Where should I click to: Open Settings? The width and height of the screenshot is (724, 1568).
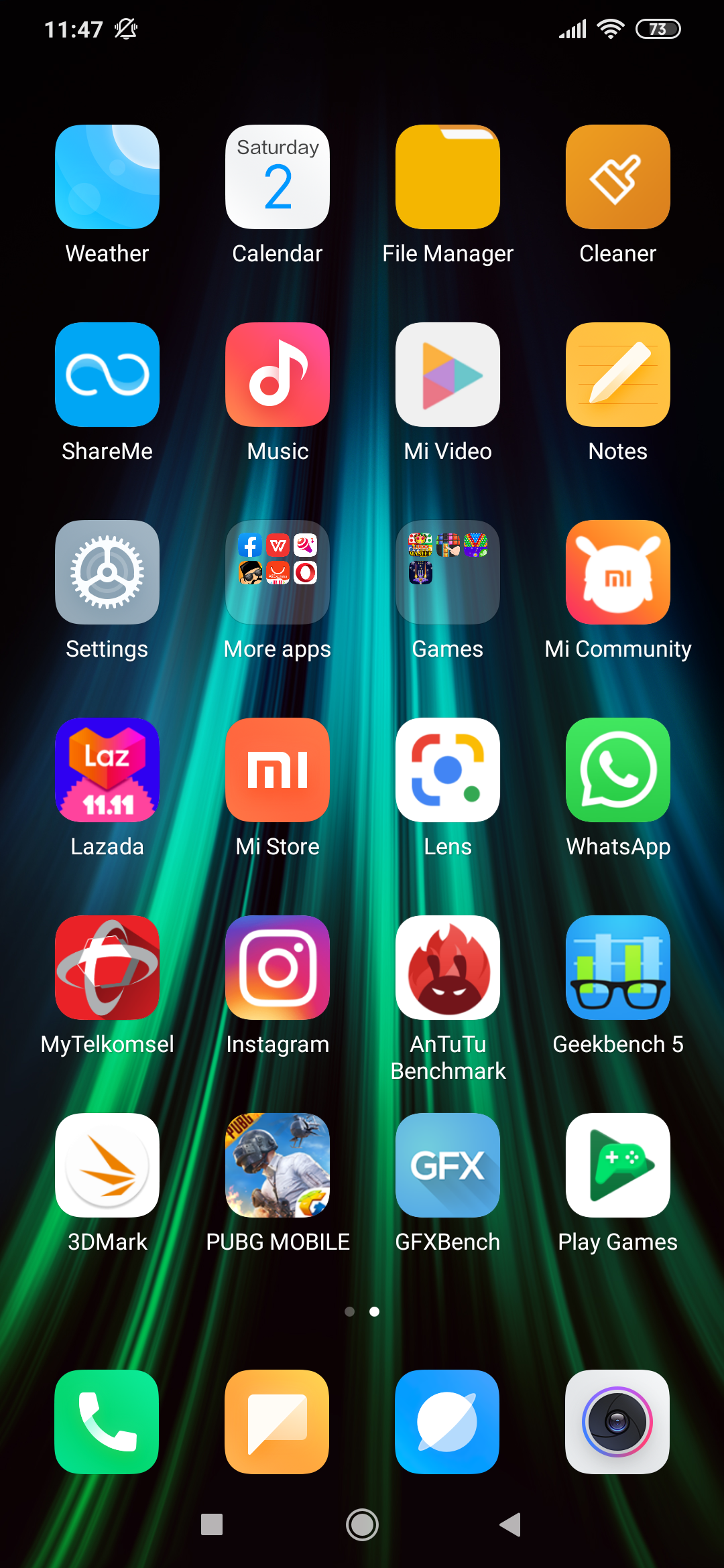[107, 572]
